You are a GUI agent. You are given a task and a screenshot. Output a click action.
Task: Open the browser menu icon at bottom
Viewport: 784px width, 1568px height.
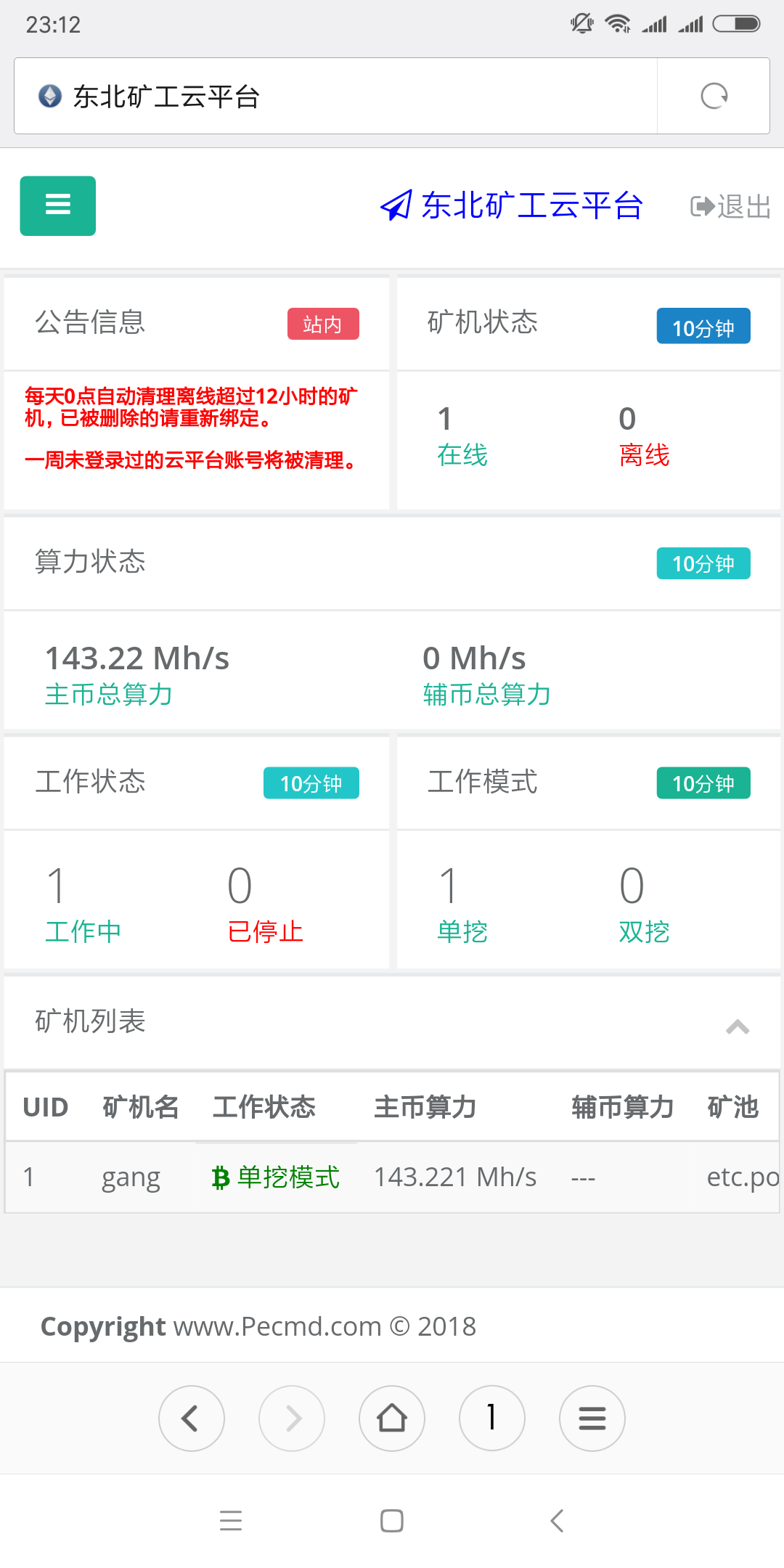[x=592, y=1418]
